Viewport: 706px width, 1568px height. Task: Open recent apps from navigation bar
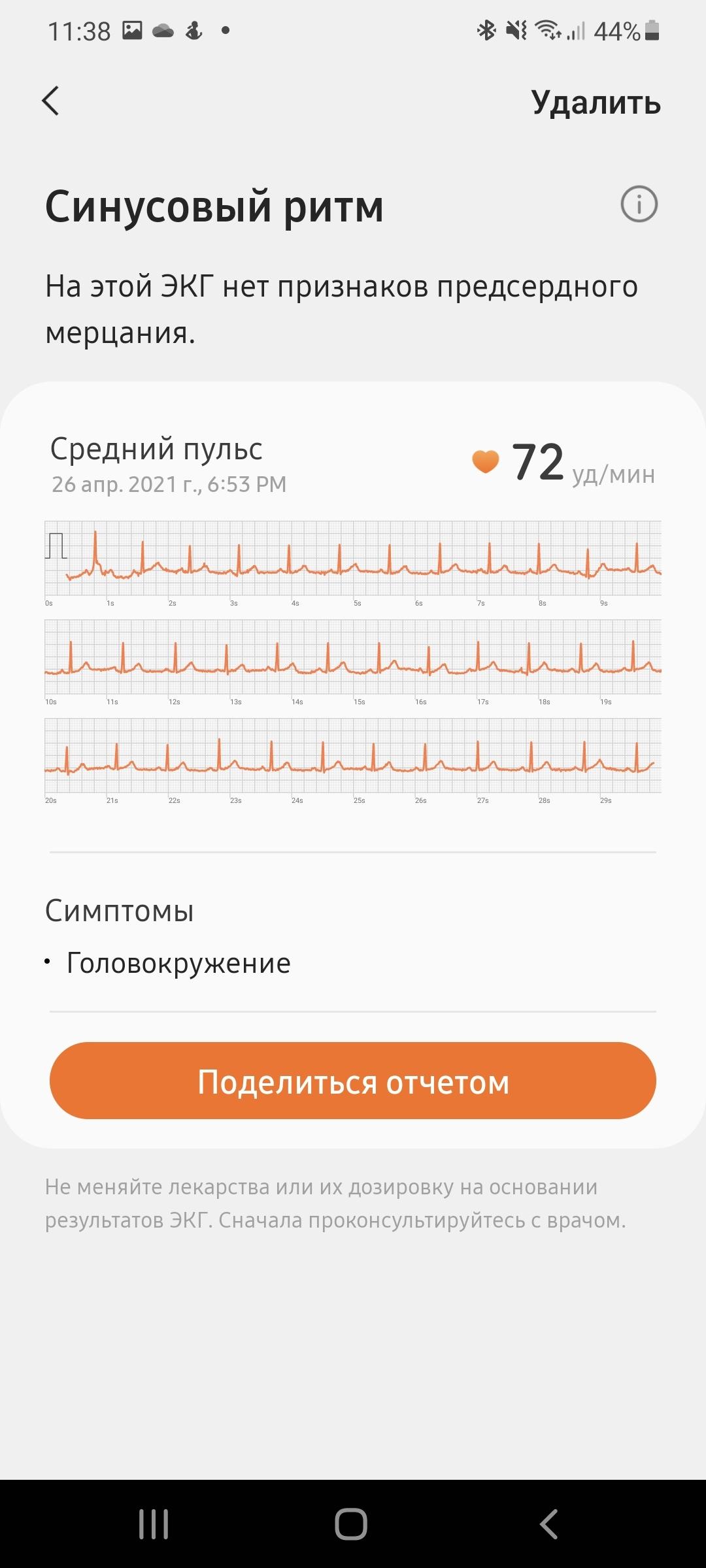154,1524
